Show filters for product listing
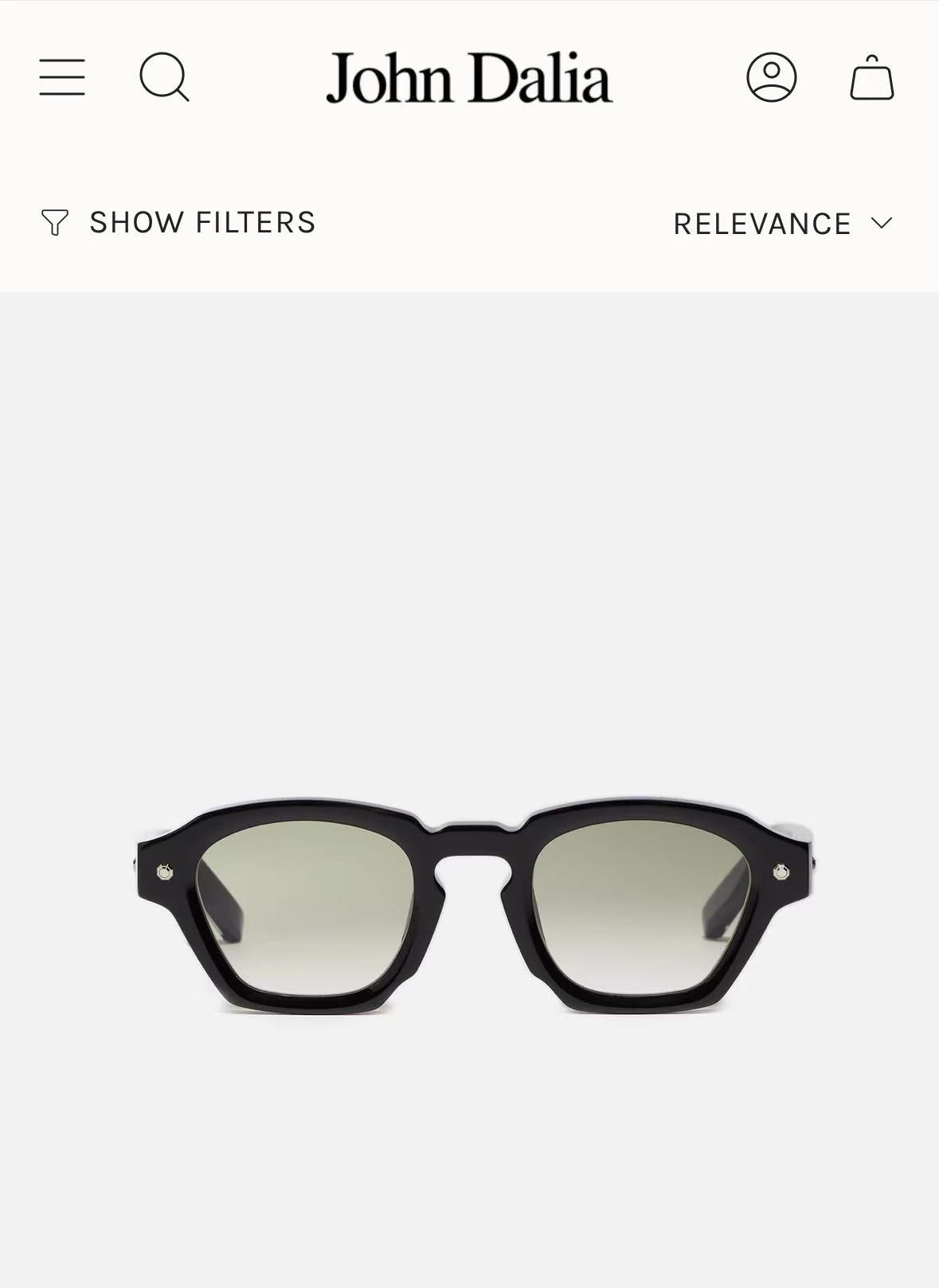This screenshot has height=1288, width=939. (178, 223)
